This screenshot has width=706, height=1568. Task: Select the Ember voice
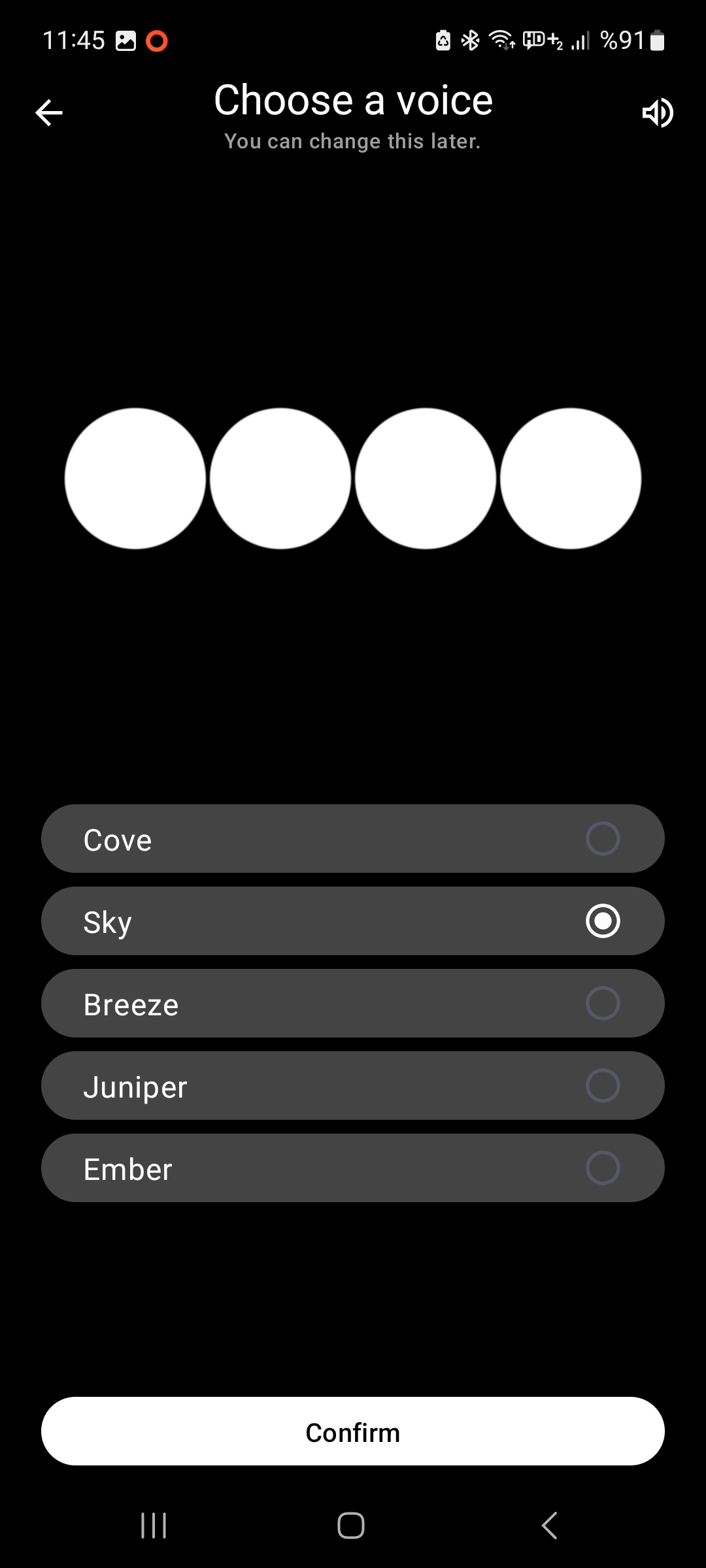pos(353,1168)
